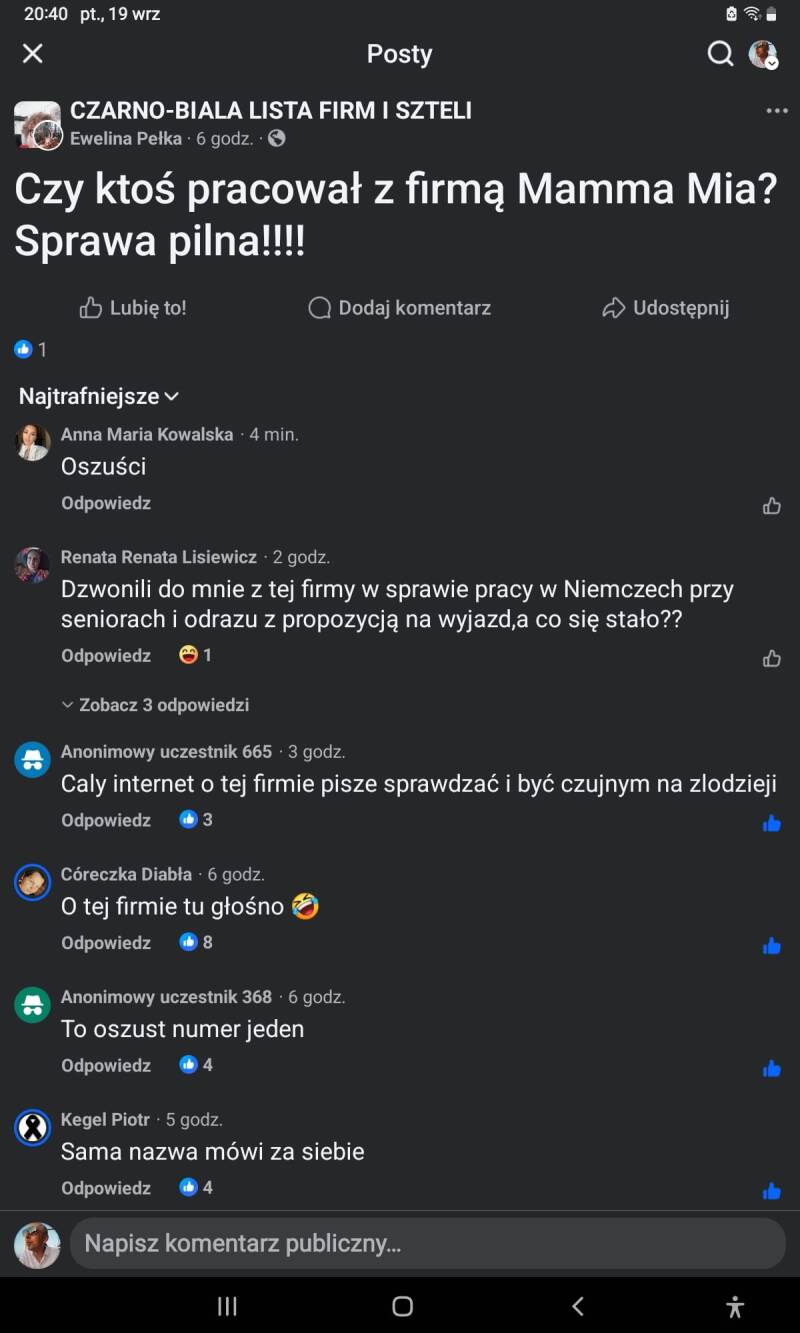
Task: Open Renata Renata Lisiewicz's profile
Action: 159,557
